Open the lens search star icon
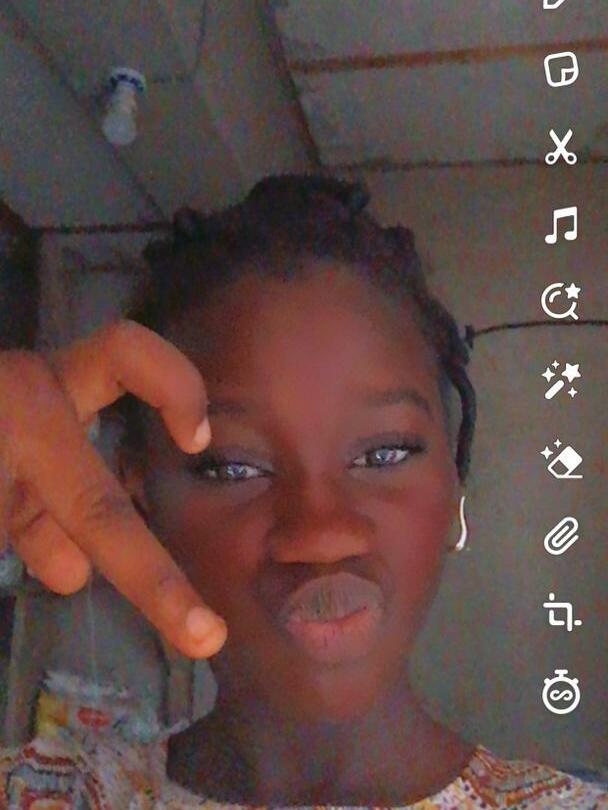 point(561,302)
